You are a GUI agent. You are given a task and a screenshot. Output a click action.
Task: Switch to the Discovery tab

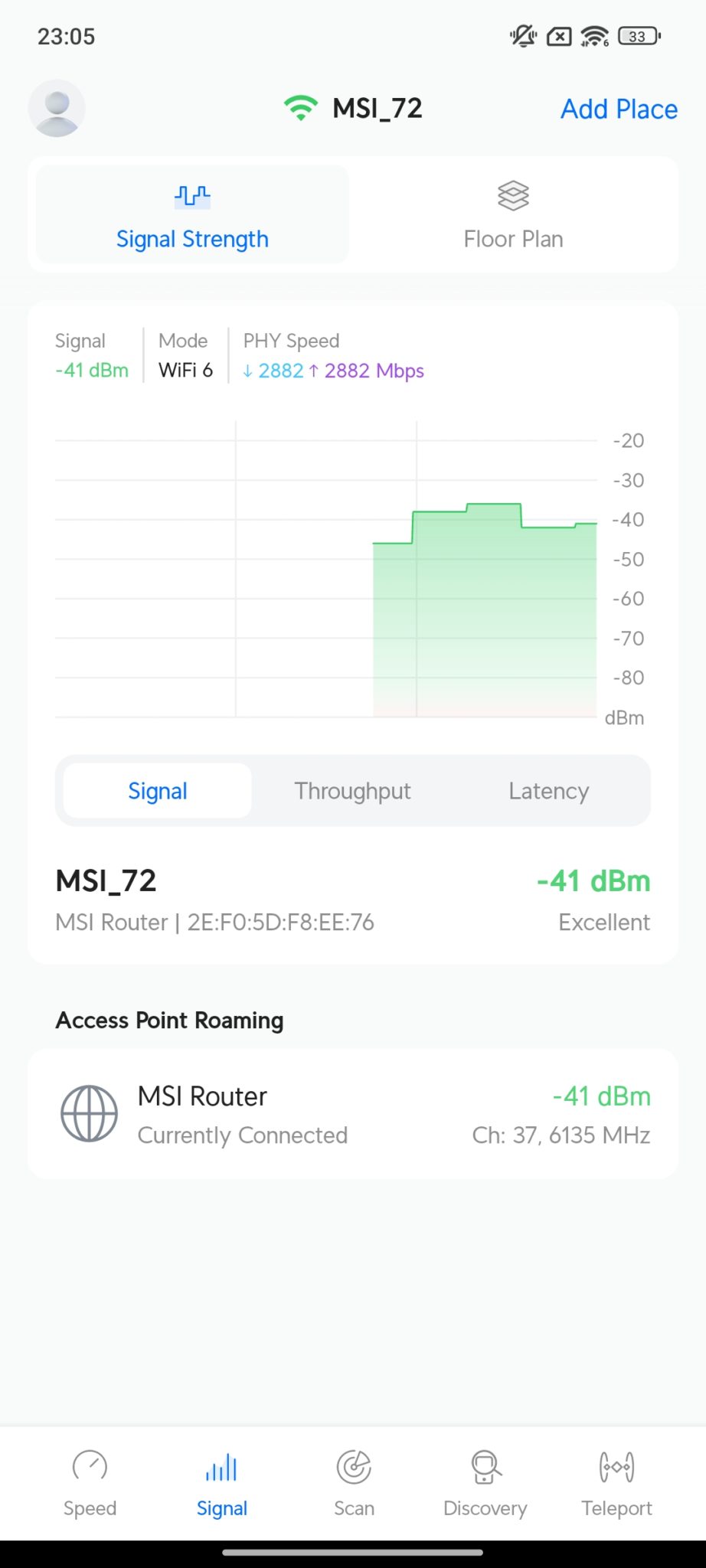pos(485,1484)
